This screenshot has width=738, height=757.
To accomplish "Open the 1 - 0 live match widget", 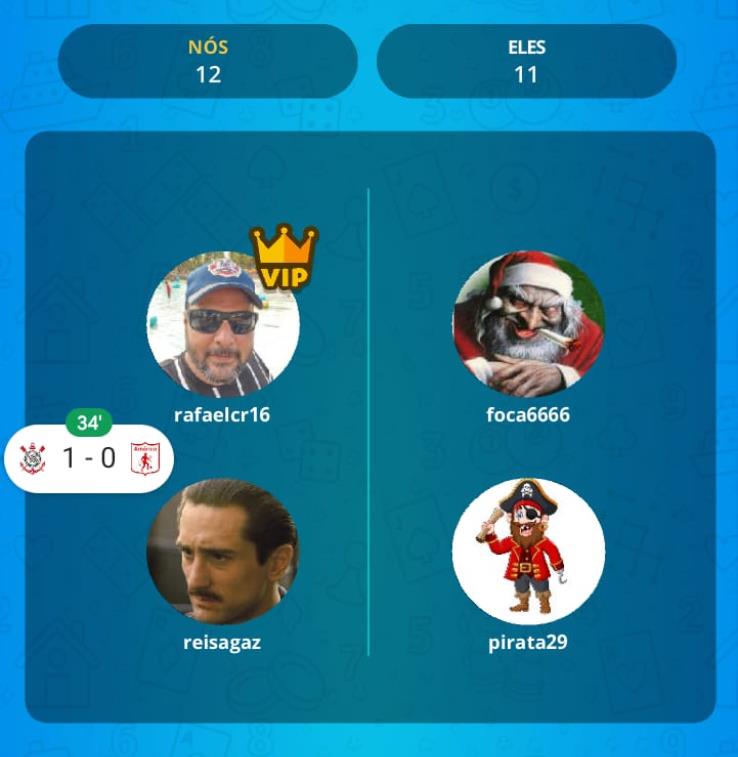I will (89, 459).
